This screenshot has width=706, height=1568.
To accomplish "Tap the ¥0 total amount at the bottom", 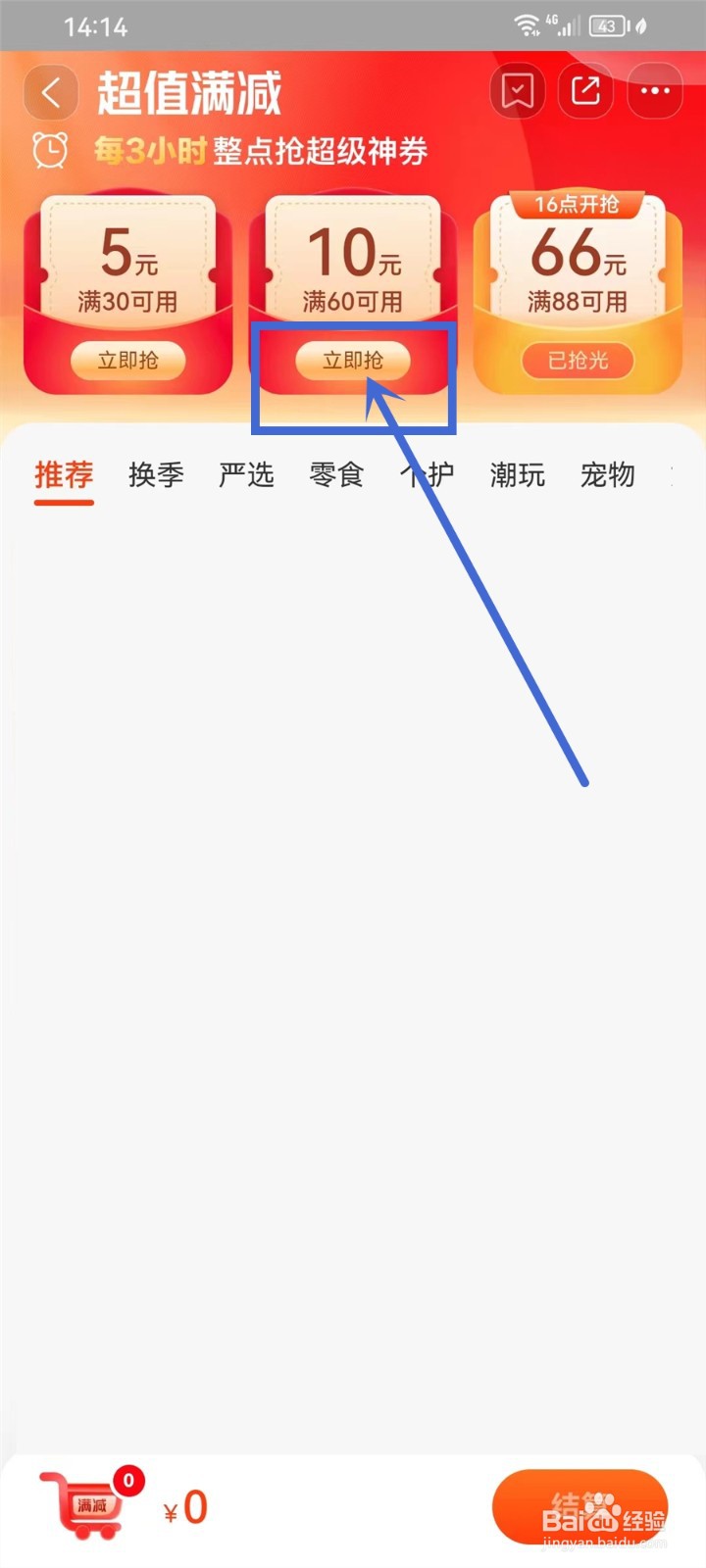I will point(185,1509).
